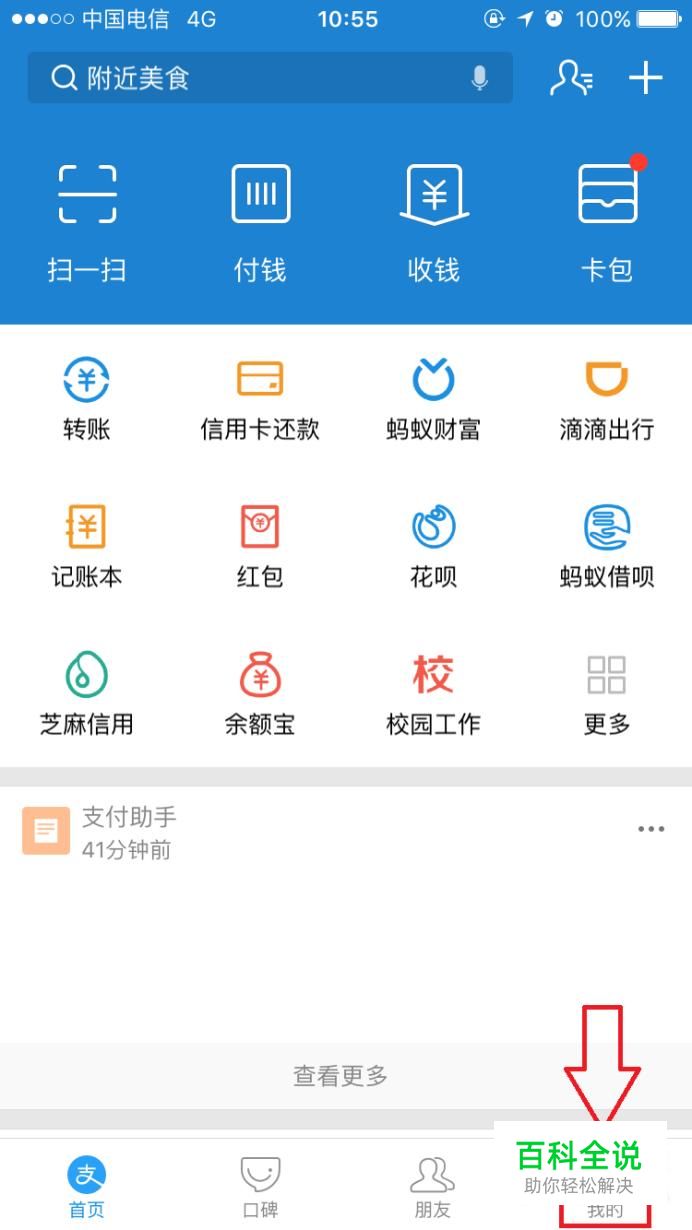Viewport: 692px width, 1230px height.
Task: Open 卡包 card wallet
Action: (607, 220)
